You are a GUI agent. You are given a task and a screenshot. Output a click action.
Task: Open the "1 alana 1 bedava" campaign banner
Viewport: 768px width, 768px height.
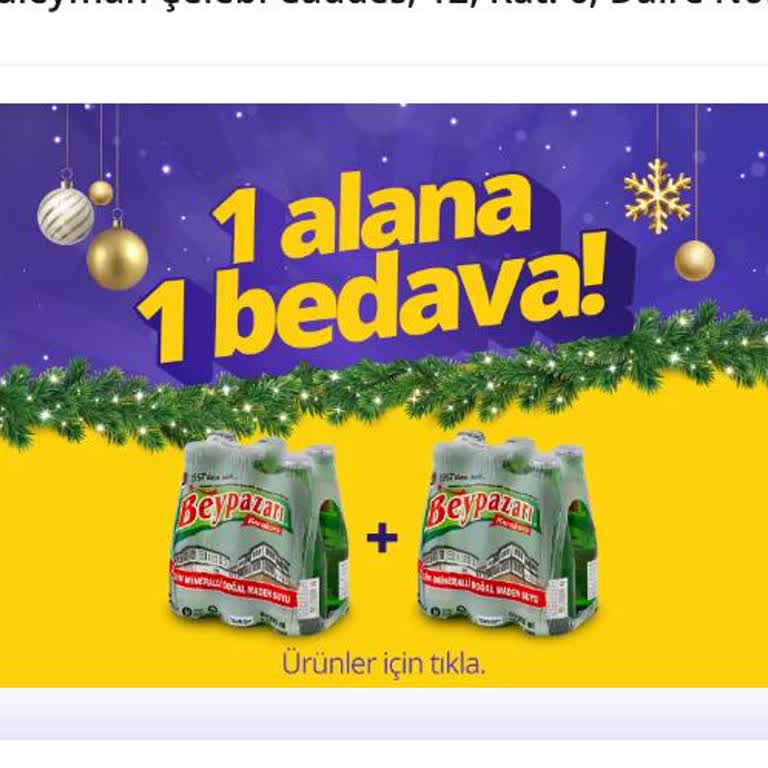pyautogui.click(x=384, y=395)
